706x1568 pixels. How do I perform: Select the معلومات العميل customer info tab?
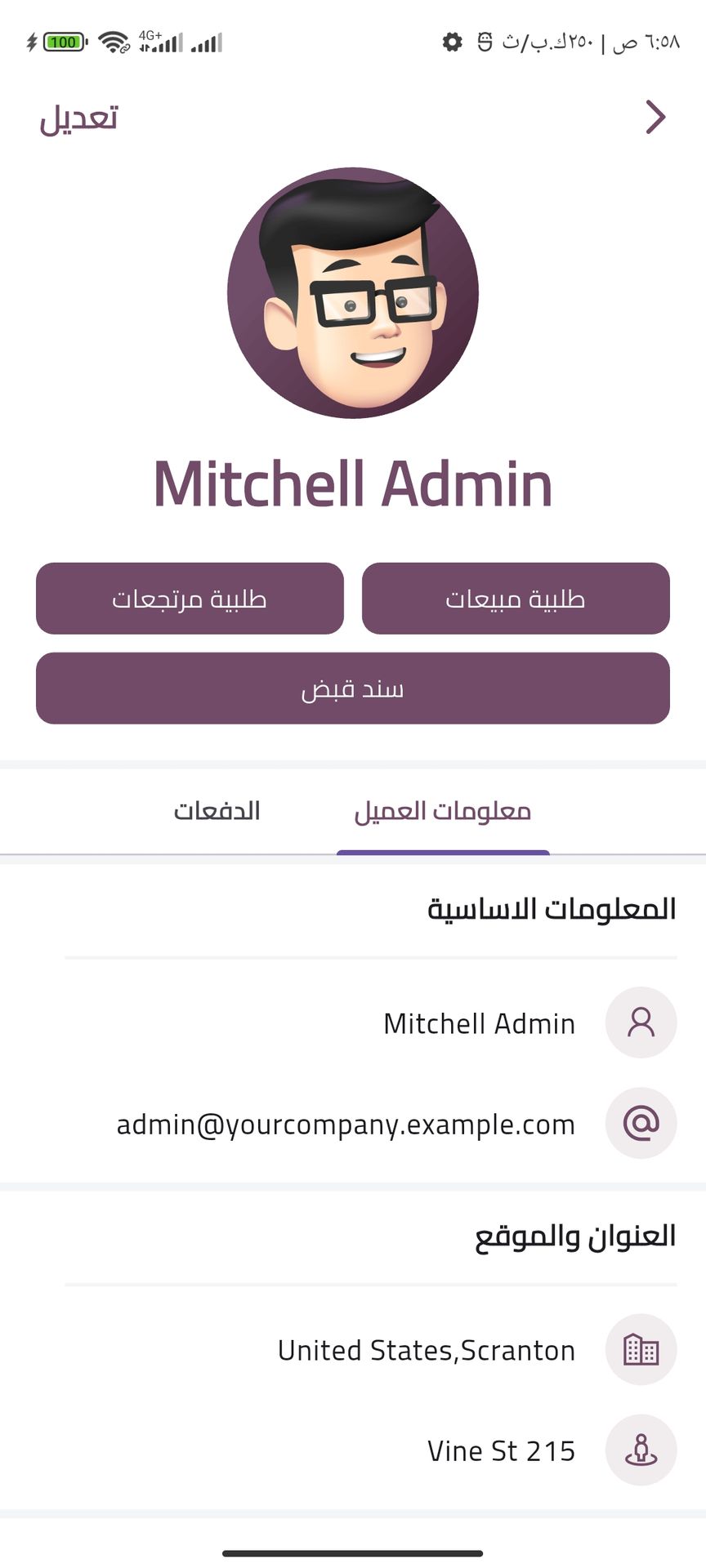click(x=443, y=811)
